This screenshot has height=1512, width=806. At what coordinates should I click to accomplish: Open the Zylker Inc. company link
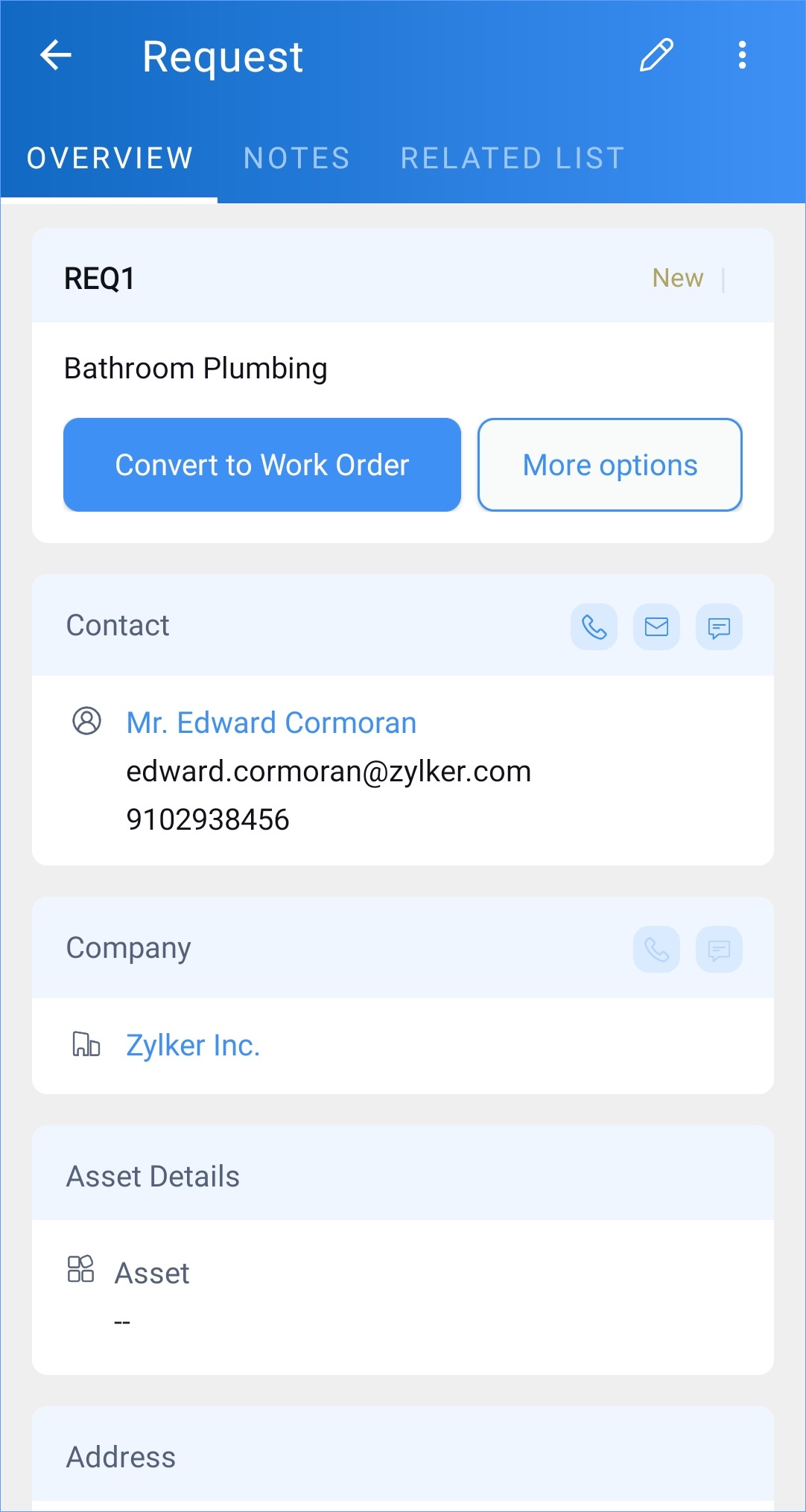(x=193, y=1046)
